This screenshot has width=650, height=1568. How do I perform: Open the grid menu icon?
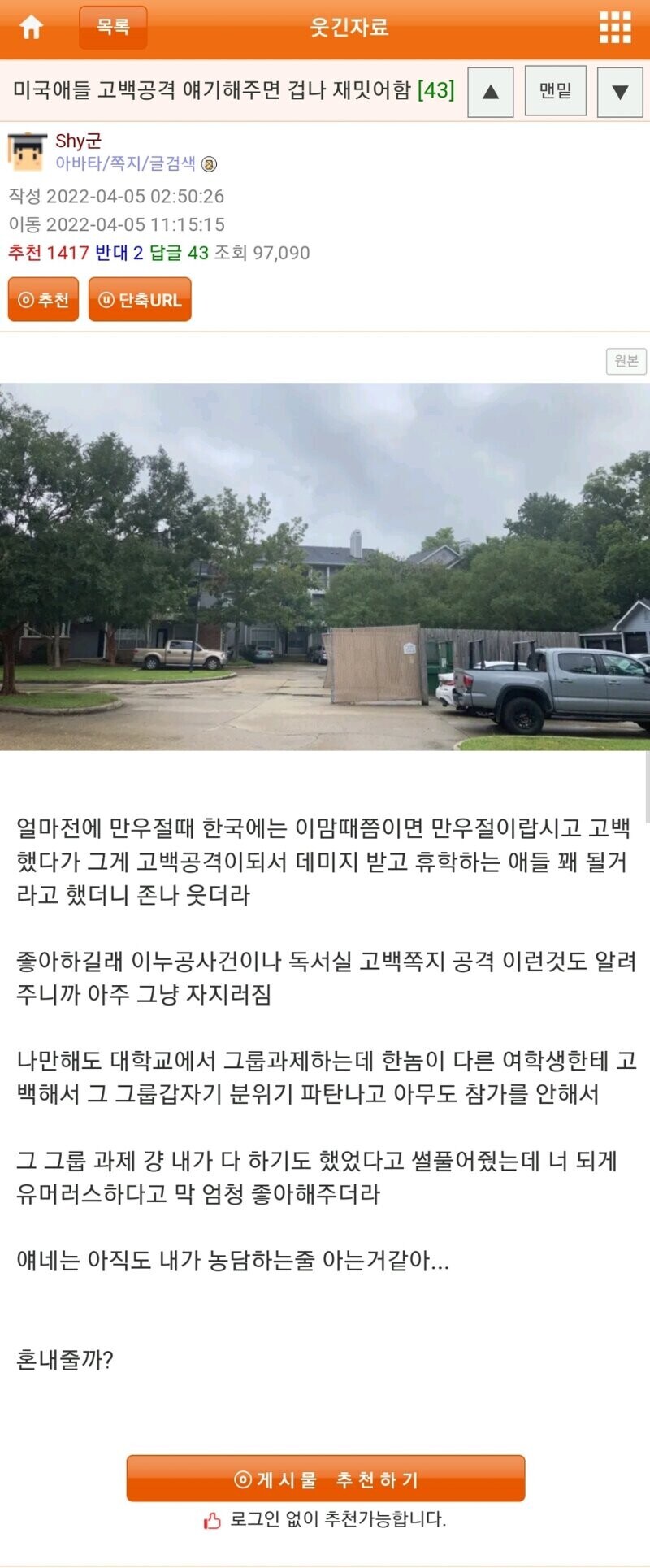(615, 28)
